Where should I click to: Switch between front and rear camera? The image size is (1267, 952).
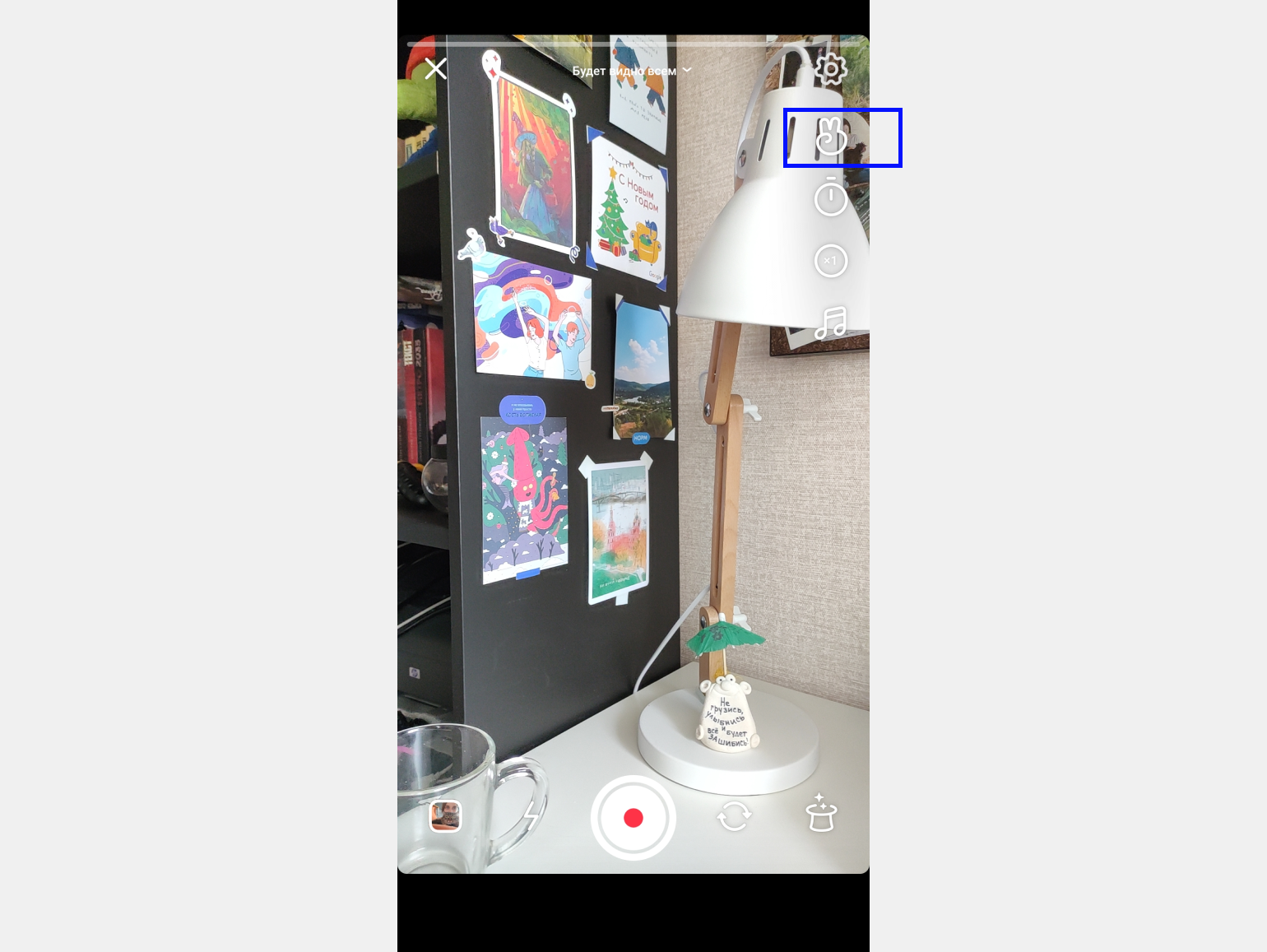click(734, 816)
